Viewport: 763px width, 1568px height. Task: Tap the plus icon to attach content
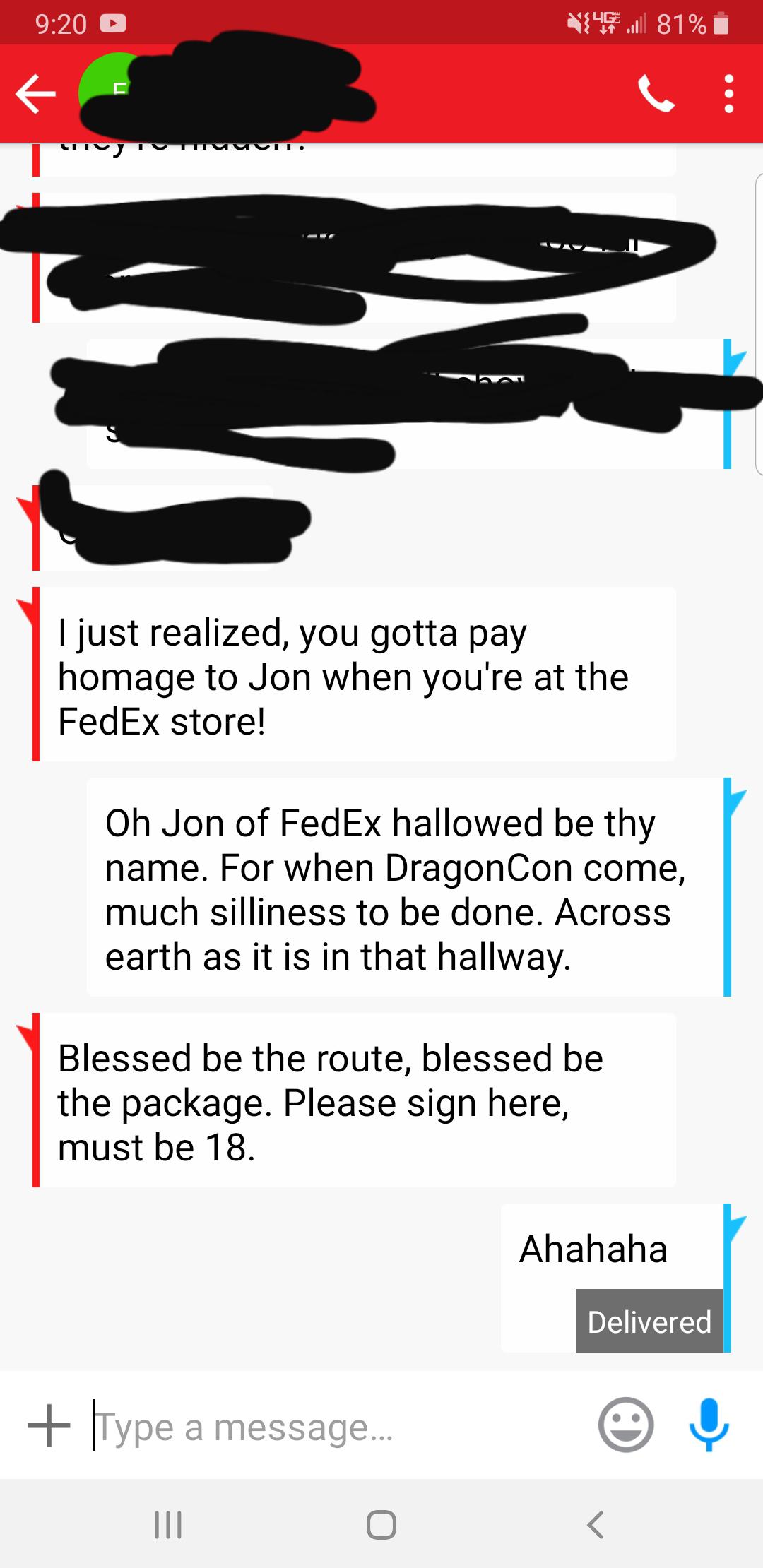[47, 1425]
